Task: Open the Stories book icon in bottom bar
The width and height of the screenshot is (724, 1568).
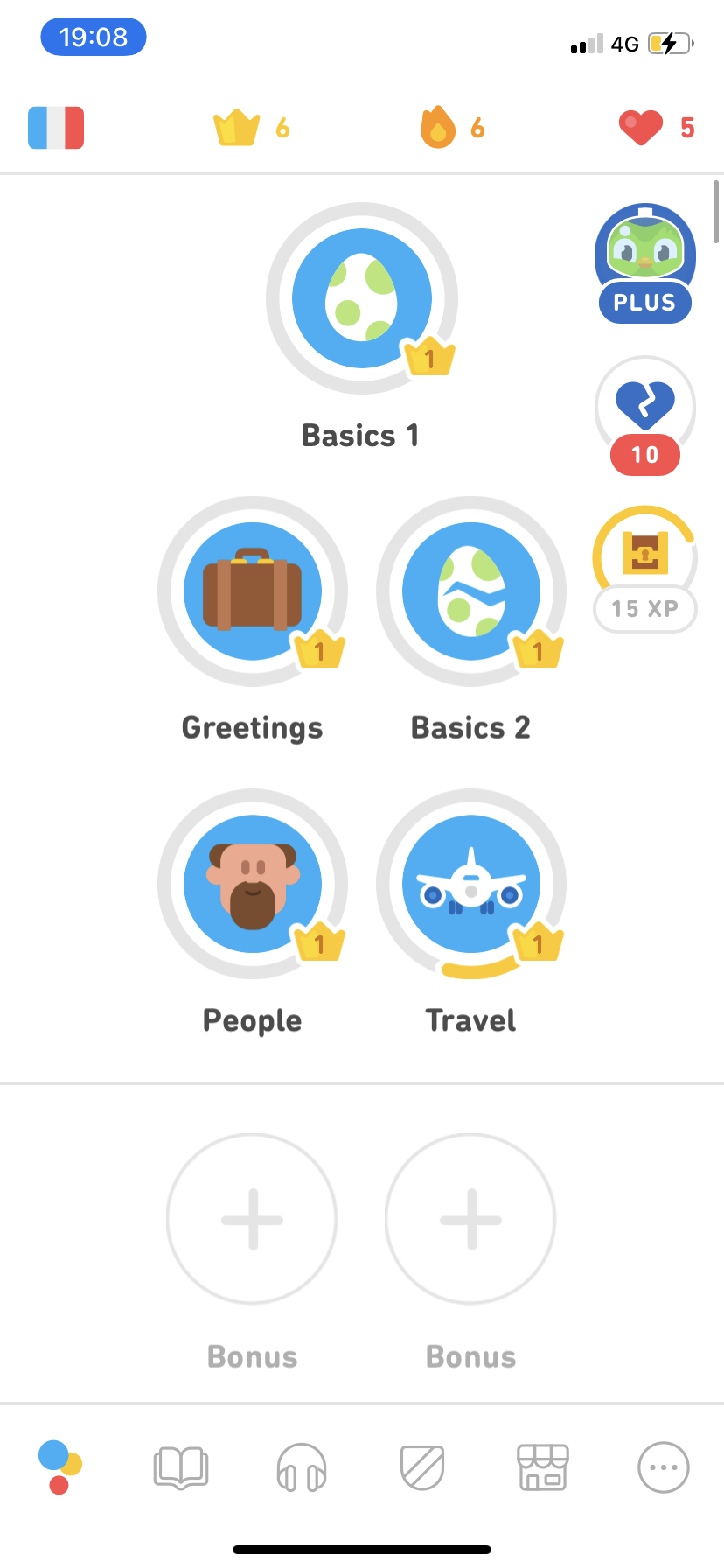Action: [181, 1468]
